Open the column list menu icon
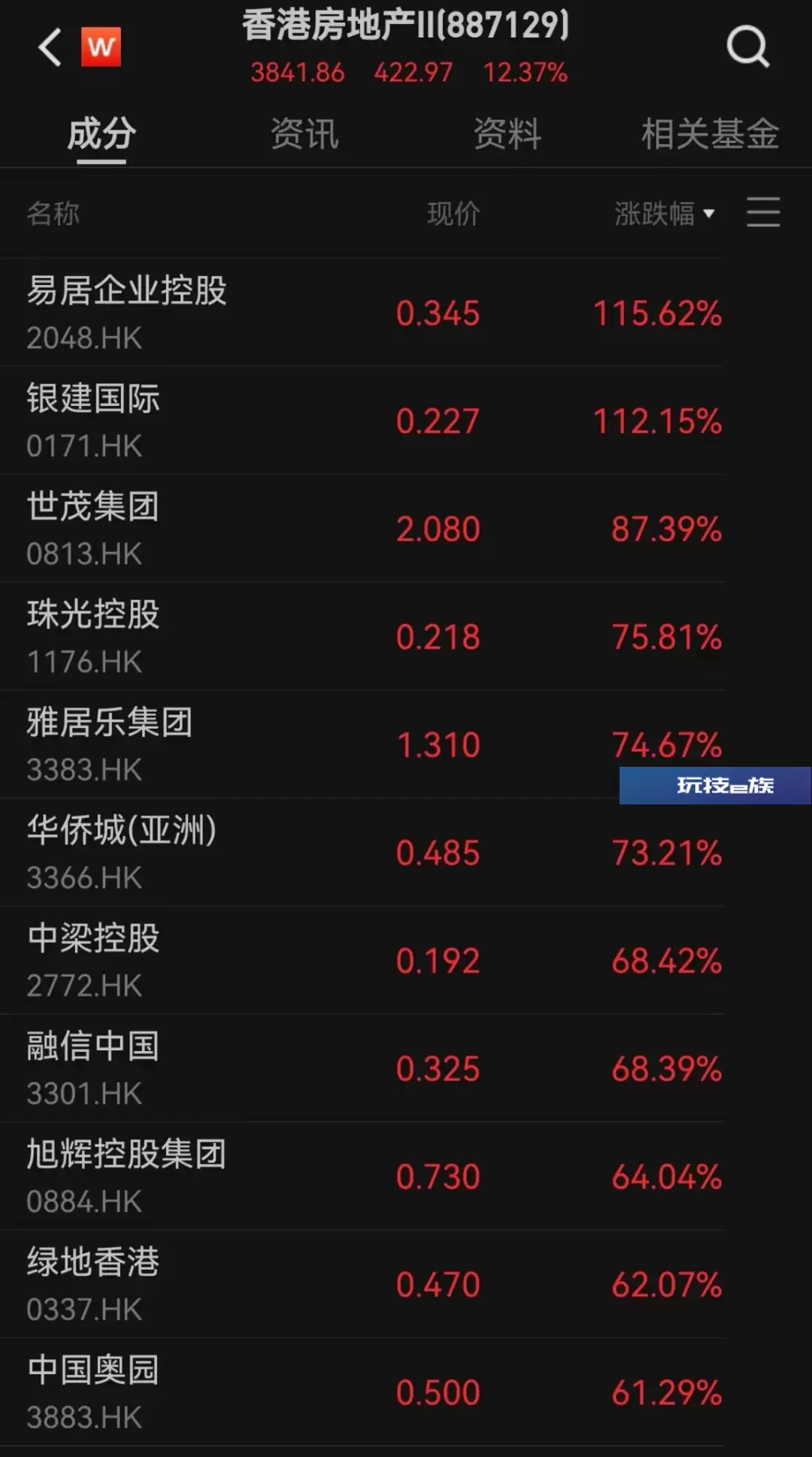Image resolution: width=812 pixels, height=1457 pixels. (763, 213)
